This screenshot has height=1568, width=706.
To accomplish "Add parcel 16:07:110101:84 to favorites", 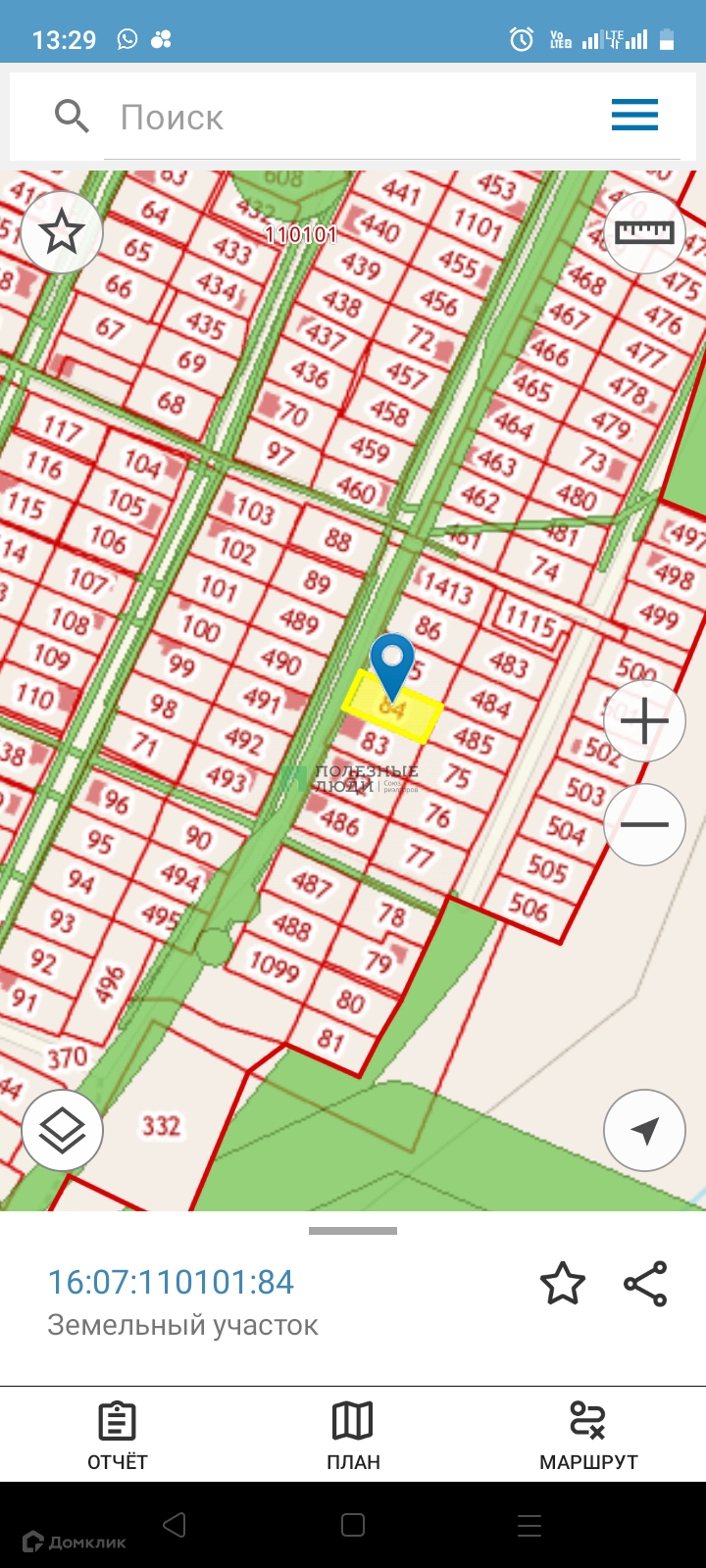I will (x=563, y=1284).
